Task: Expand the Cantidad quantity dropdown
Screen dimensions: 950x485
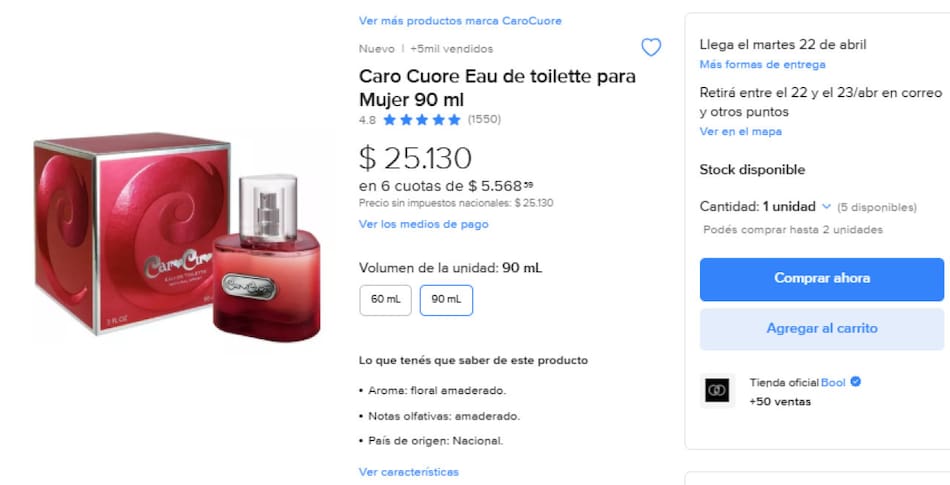Action: (x=796, y=207)
